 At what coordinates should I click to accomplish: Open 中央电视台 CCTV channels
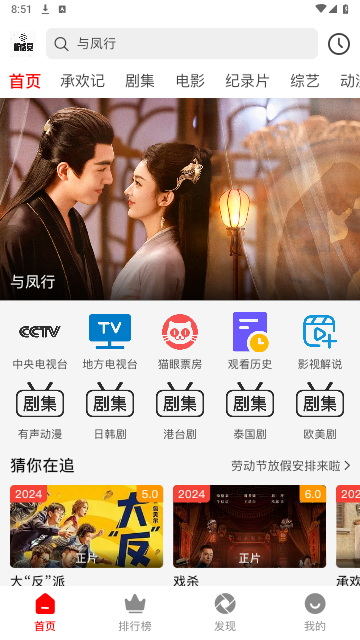coord(40,341)
